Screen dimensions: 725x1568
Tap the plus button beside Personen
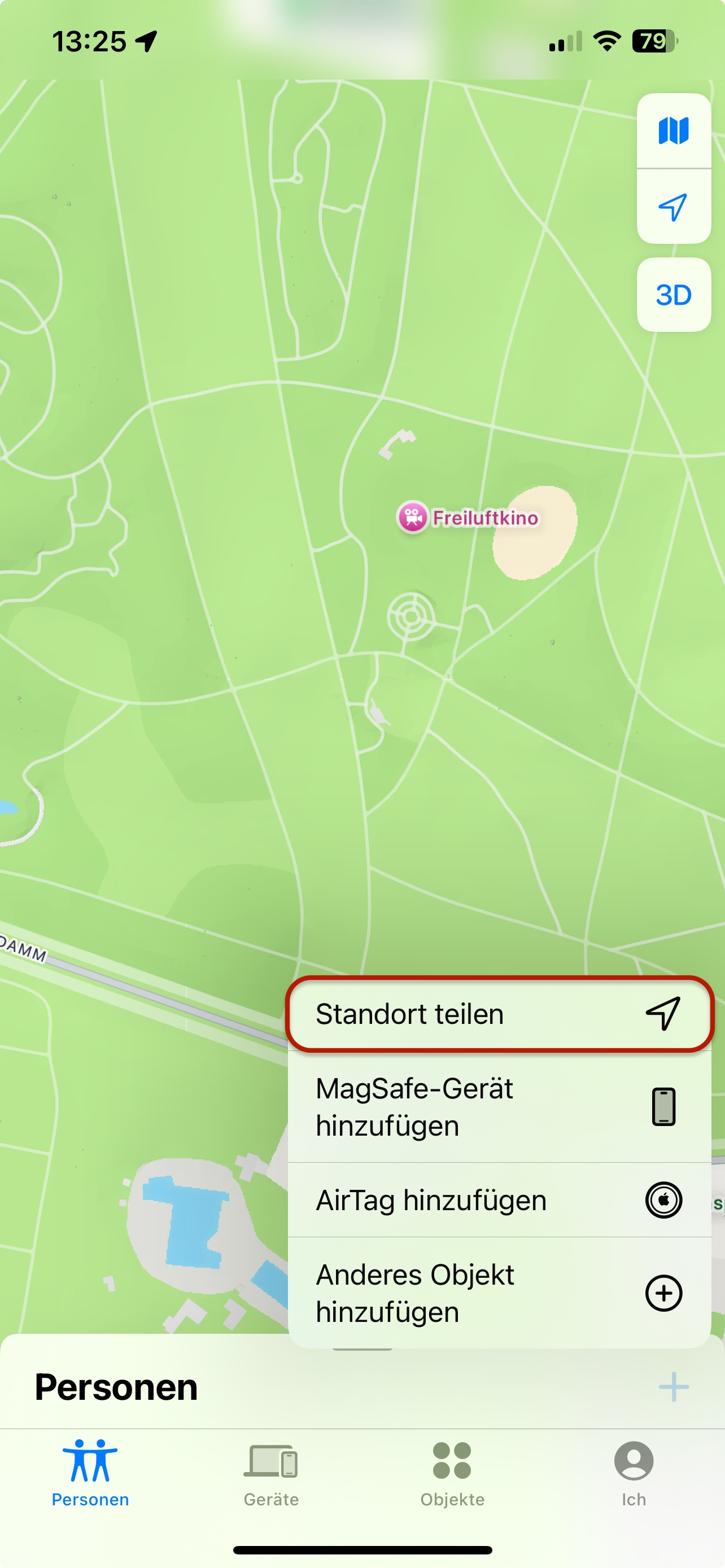673,1387
